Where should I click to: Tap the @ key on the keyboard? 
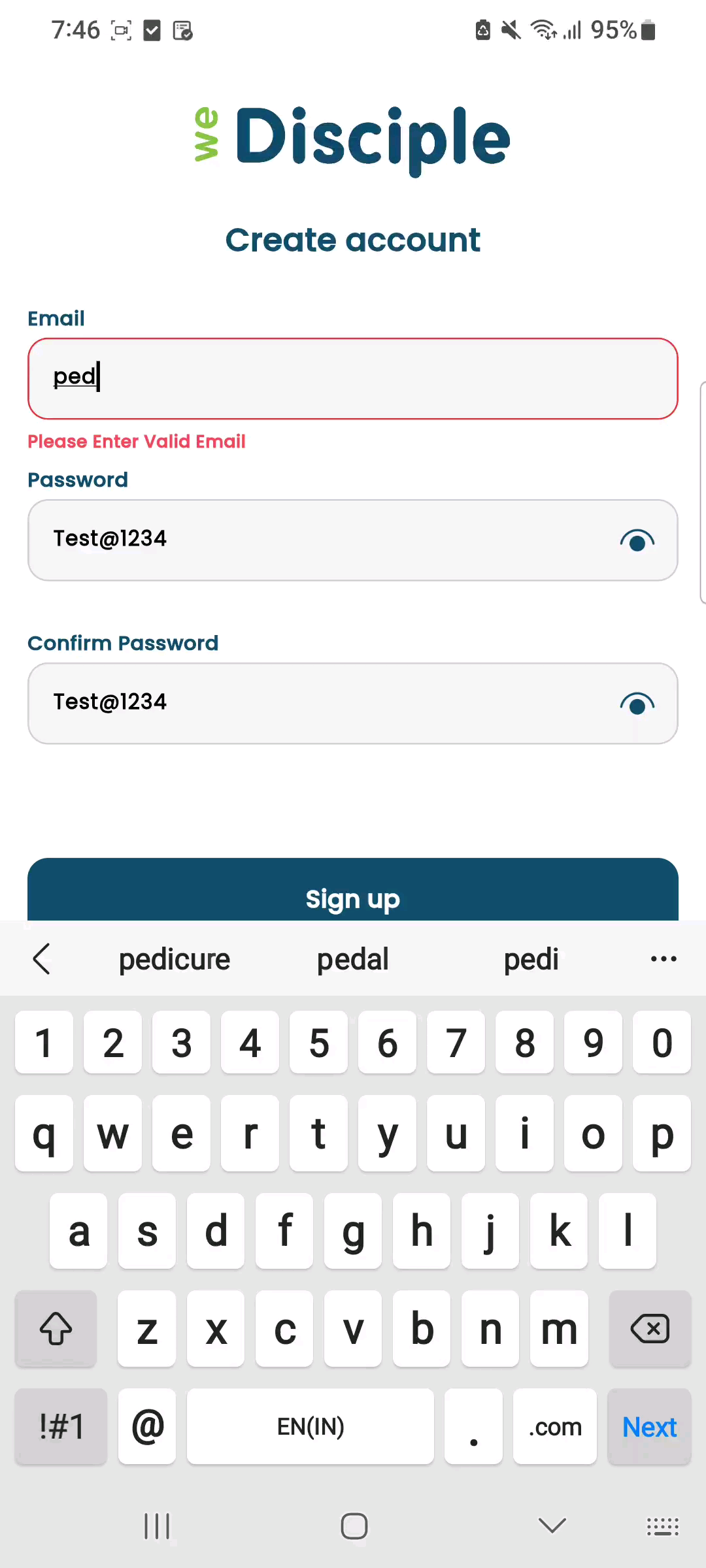point(147,1426)
